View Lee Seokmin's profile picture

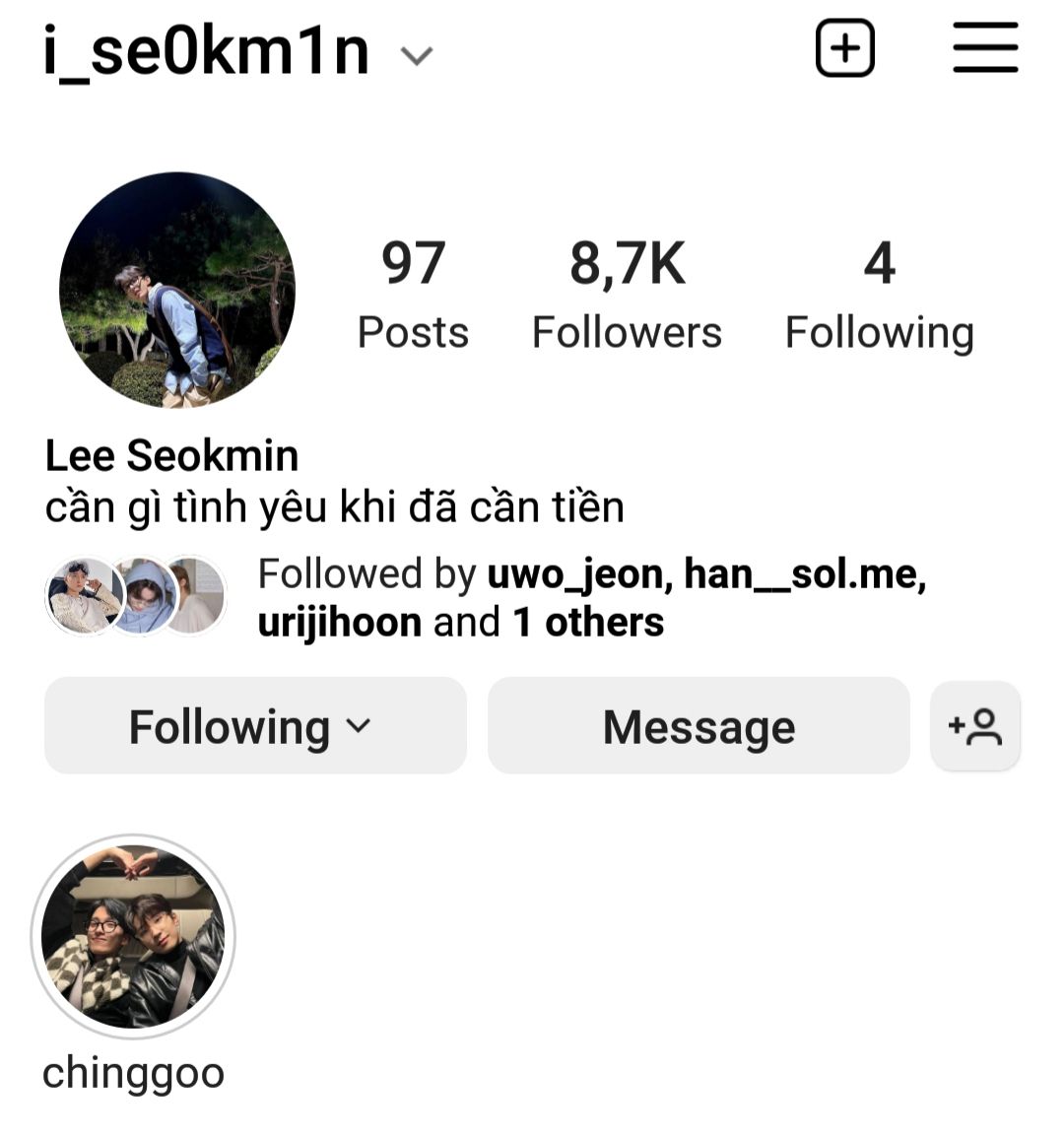click(x=177, y=290)
